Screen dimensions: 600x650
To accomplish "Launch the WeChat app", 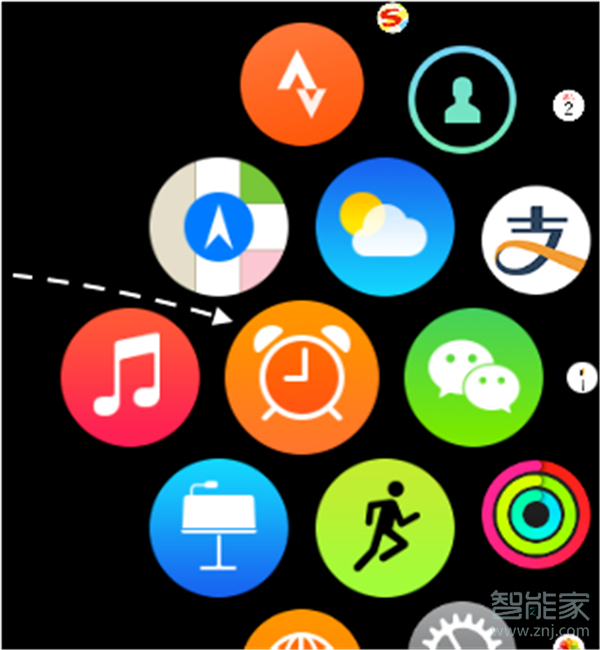I will [x=473, y=377].
